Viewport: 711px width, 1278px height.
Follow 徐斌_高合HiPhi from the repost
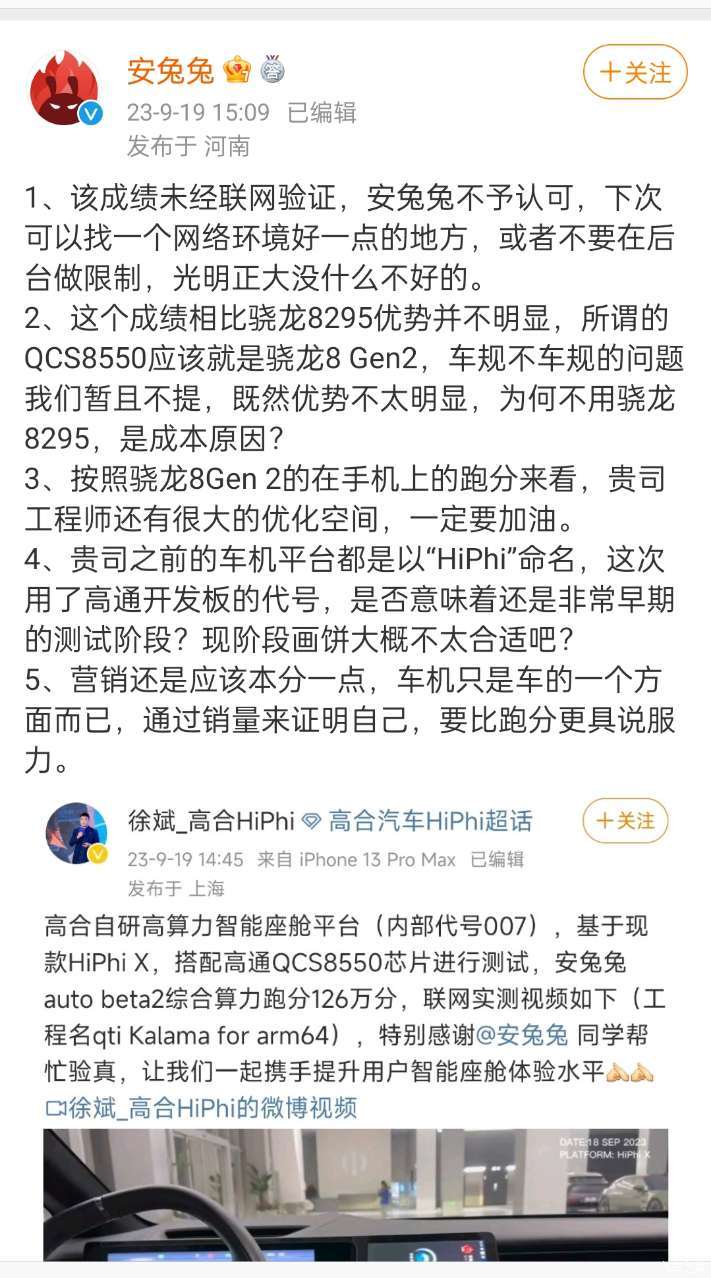[x=625, y=821]
